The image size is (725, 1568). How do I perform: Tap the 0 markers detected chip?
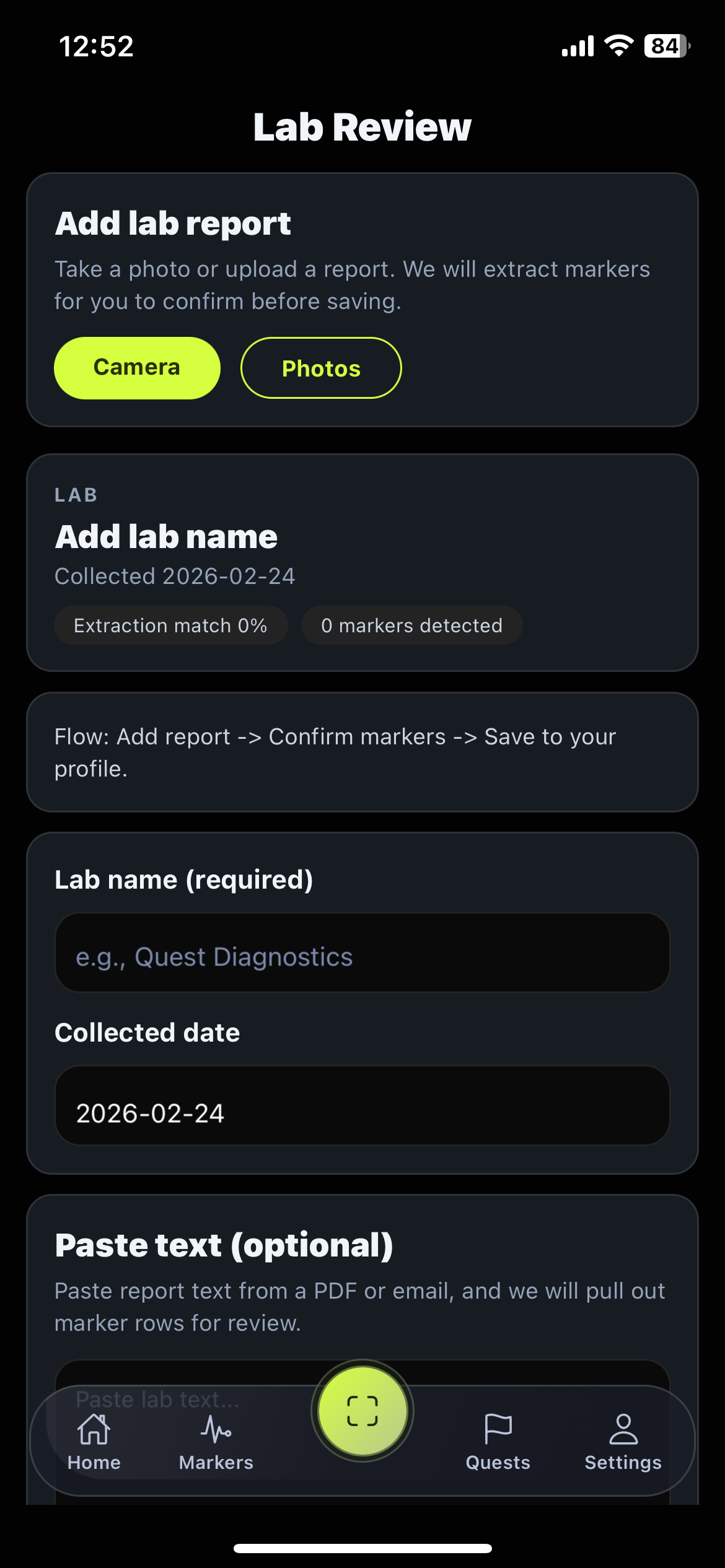click(x=411, y=625)
